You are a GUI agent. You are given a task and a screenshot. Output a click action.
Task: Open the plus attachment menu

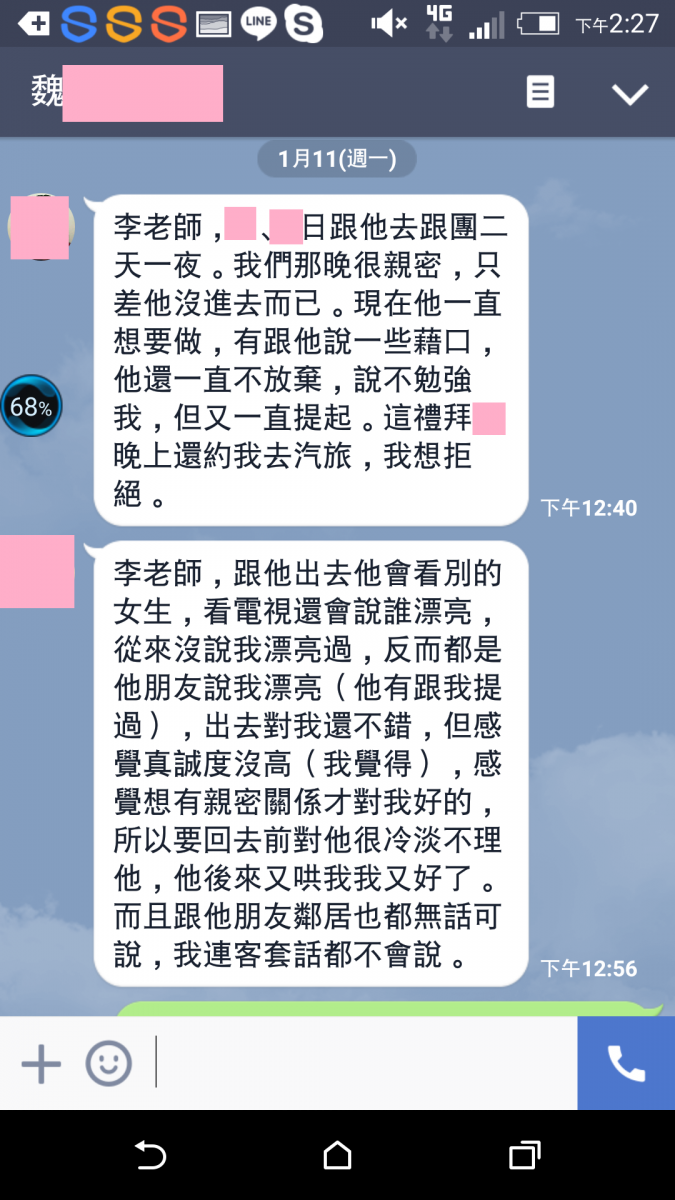tap(41, 1063)
